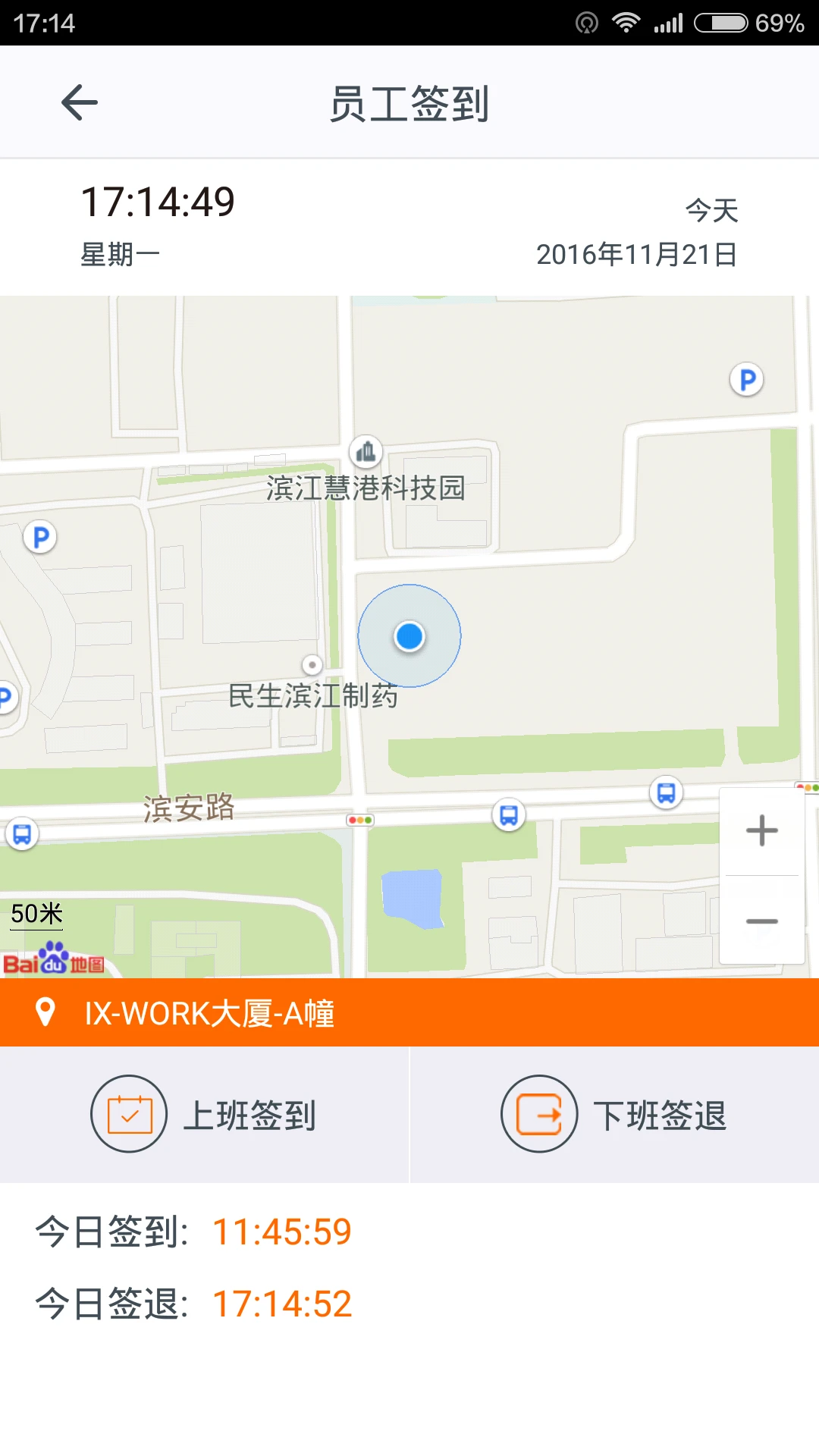
Task: Zoom out using the minus button
Action: (x=761, y=919)
